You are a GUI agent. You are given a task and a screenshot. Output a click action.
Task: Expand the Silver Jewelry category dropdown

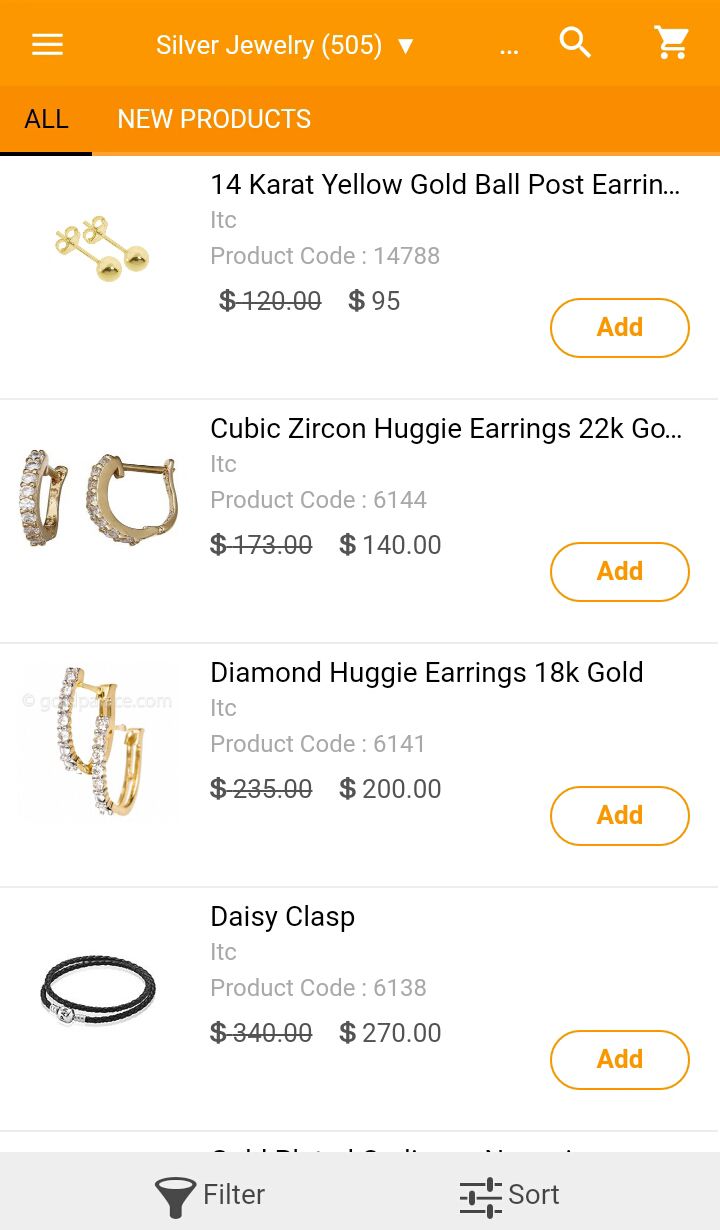[285, 45]
